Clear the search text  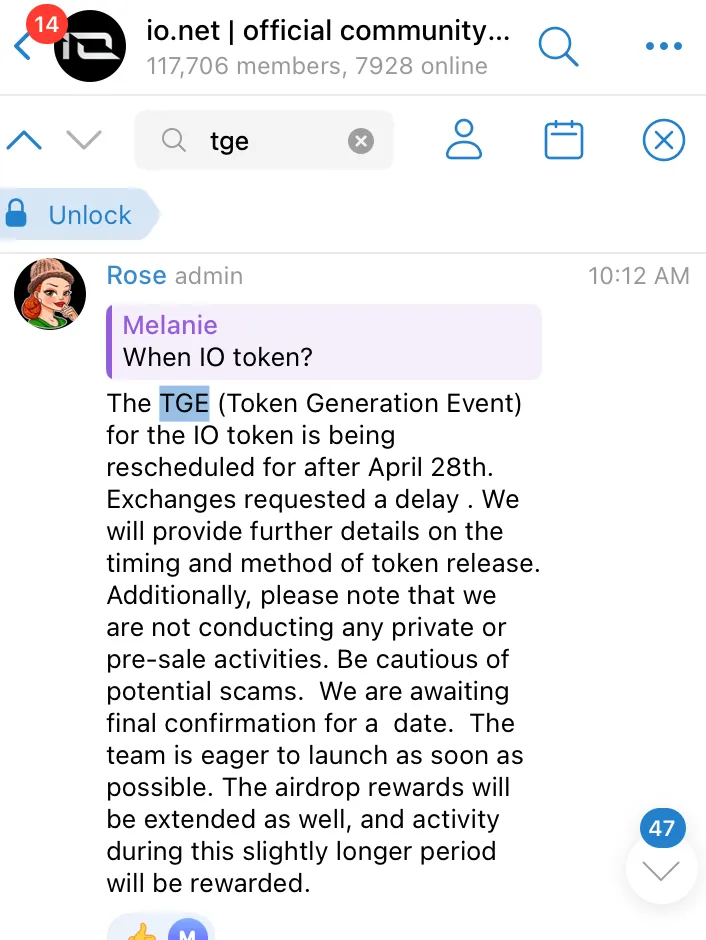361,141
